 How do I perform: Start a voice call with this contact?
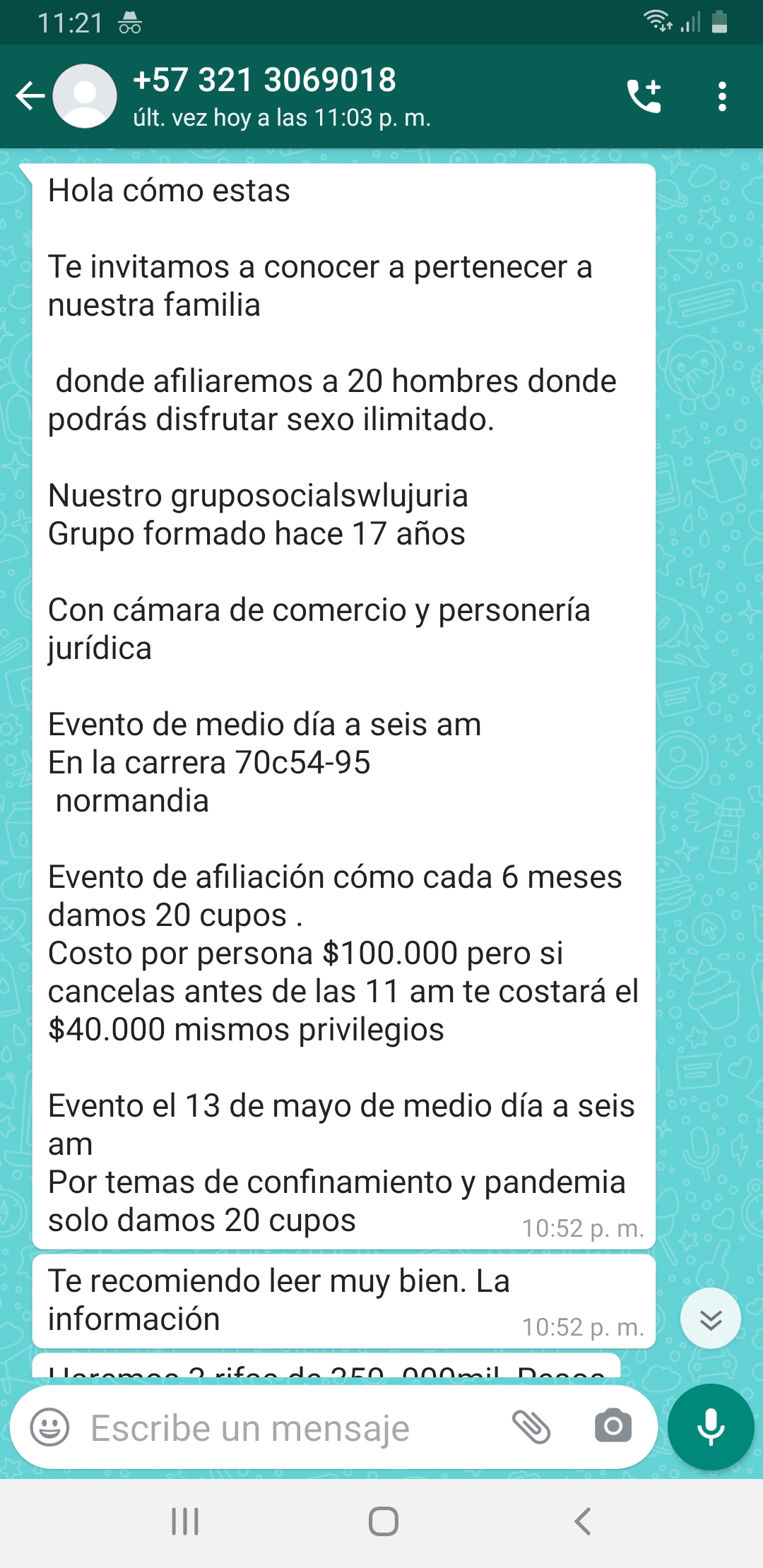[x=644, y=96]
